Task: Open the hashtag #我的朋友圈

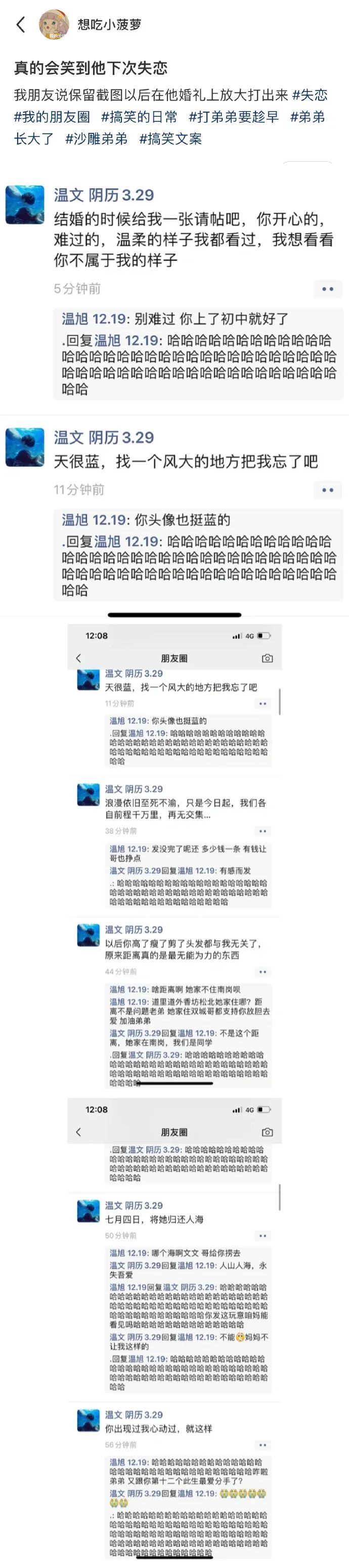Action: 52,117
